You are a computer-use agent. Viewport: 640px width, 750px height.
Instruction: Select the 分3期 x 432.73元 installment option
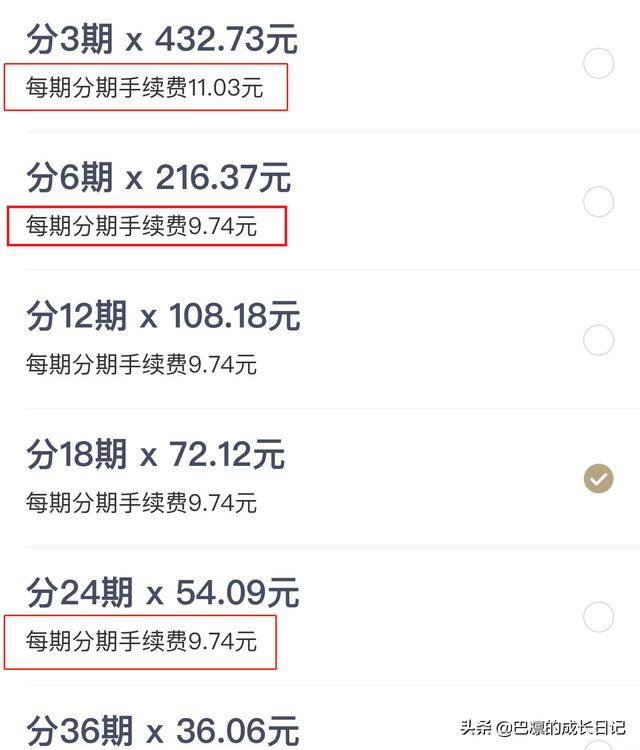click(x=598, y=64)
